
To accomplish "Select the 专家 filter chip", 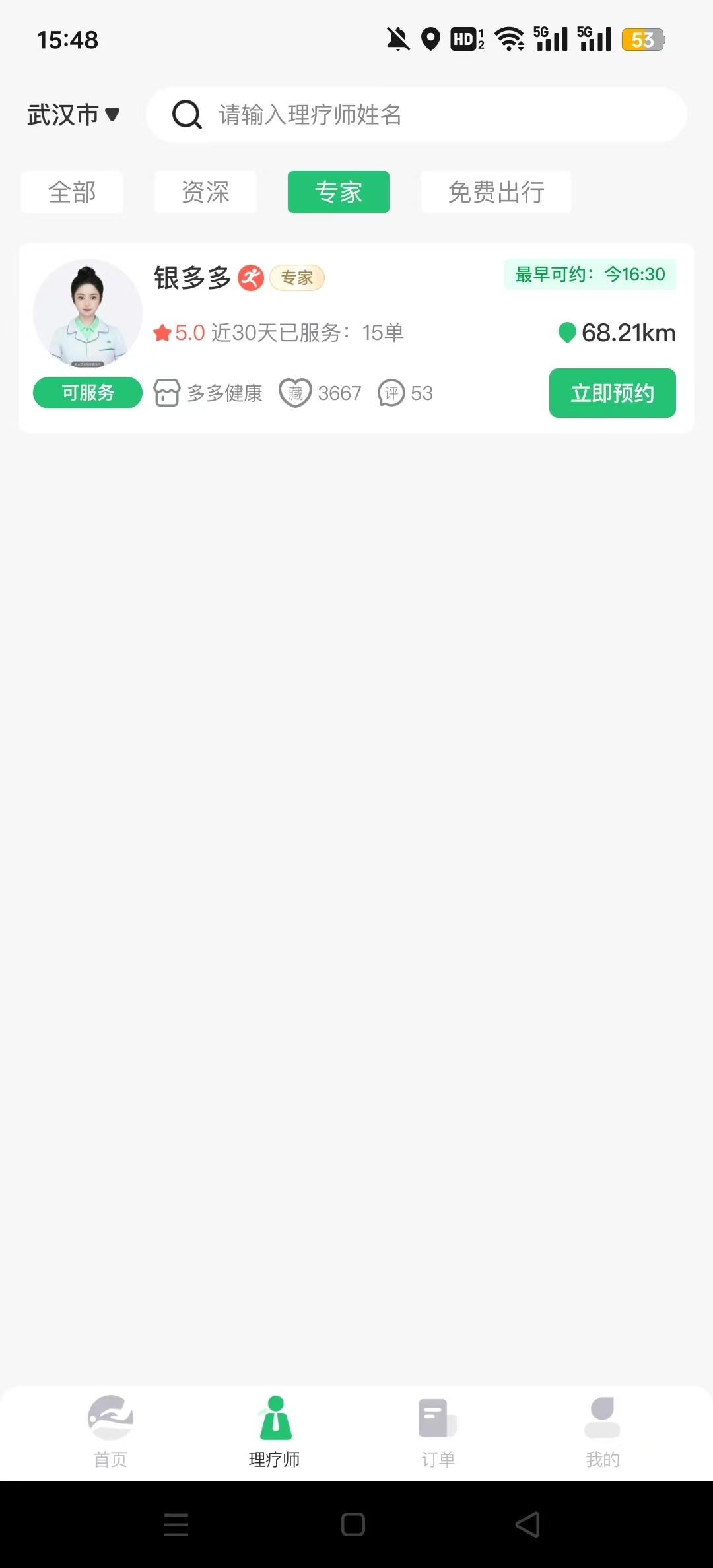I will (339, 192).
